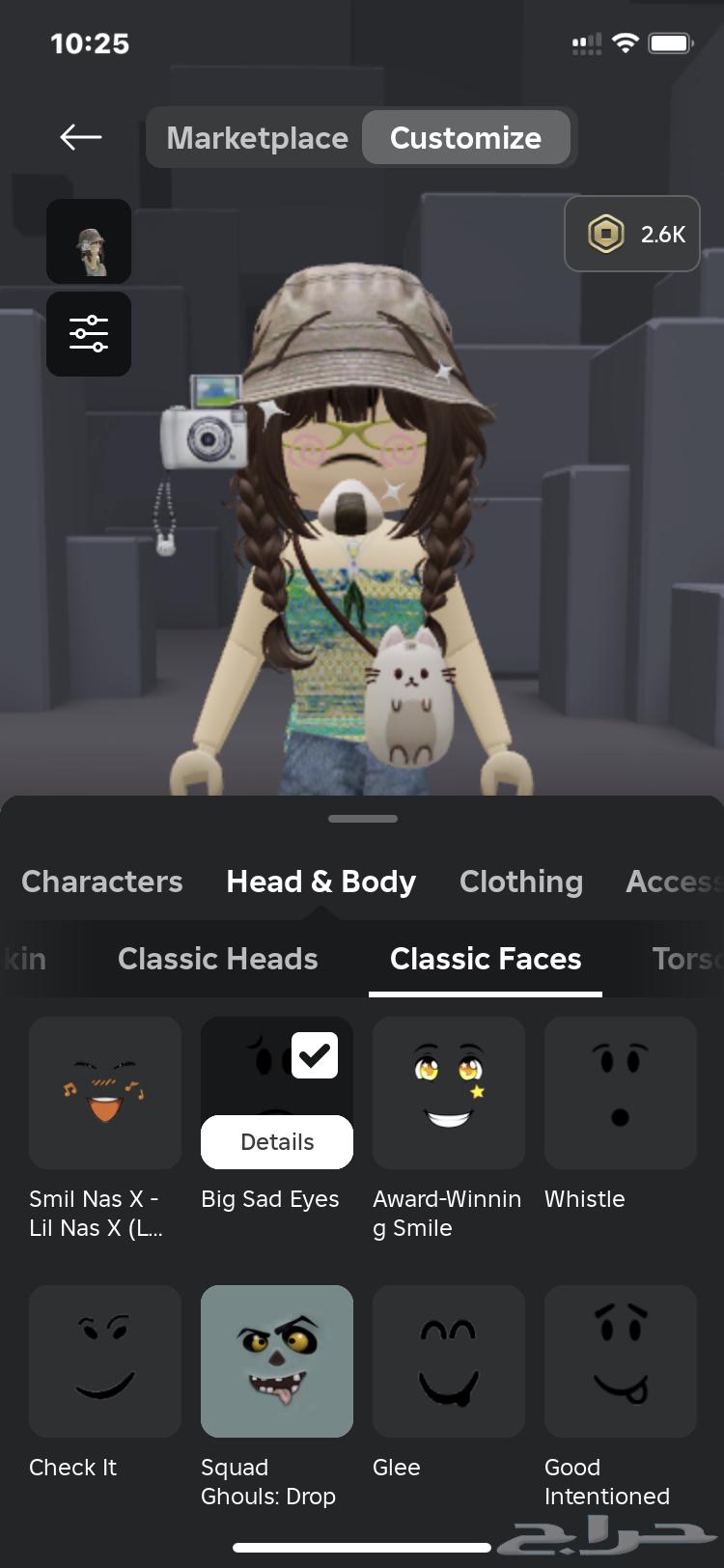This screenshot has width=724, height=1568.
Task: Open the Robux balance 2.6K
Action: point(632,234)
